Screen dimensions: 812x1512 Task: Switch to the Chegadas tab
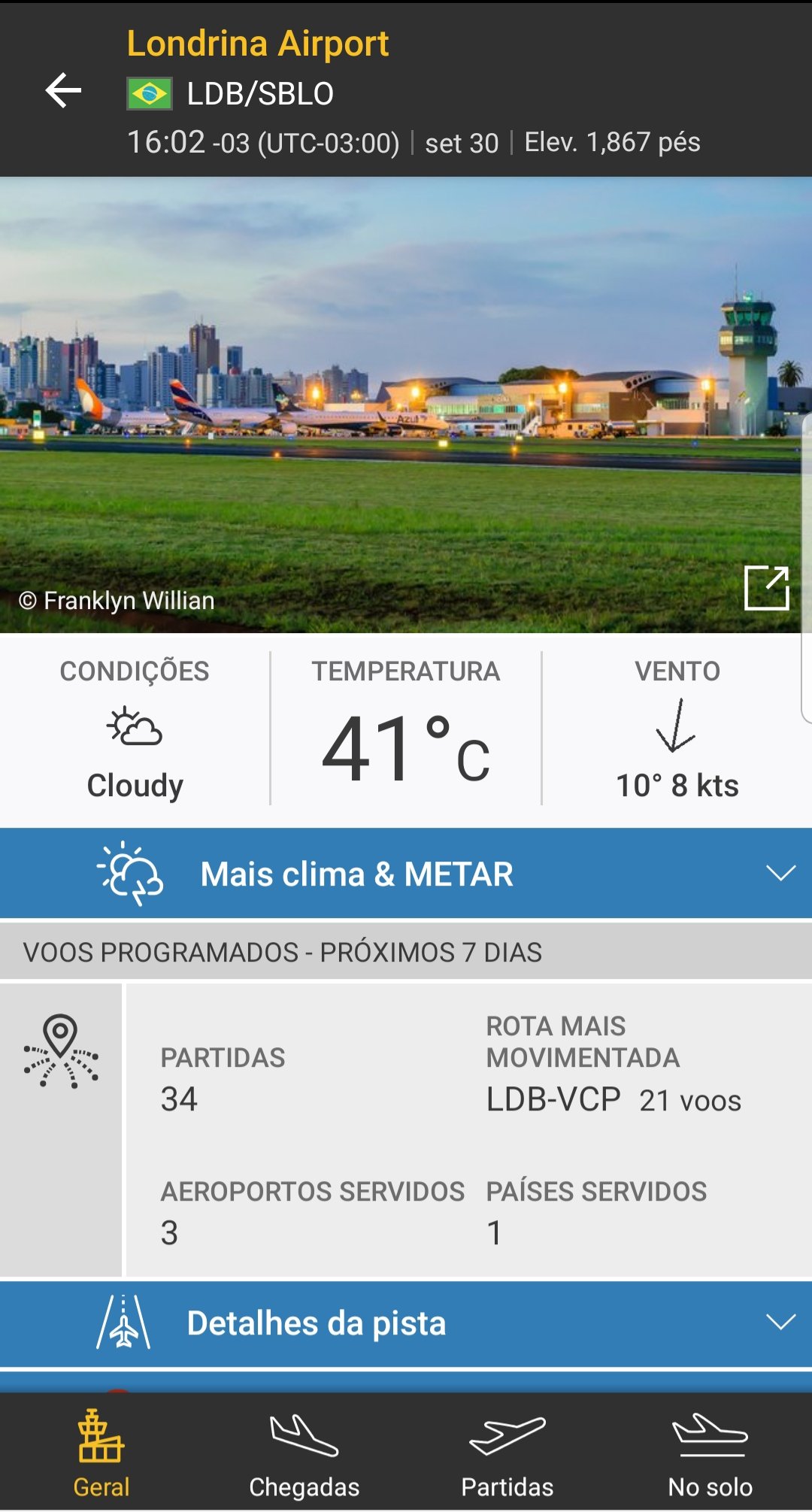pyautogui.click(x=304, y=1453)
